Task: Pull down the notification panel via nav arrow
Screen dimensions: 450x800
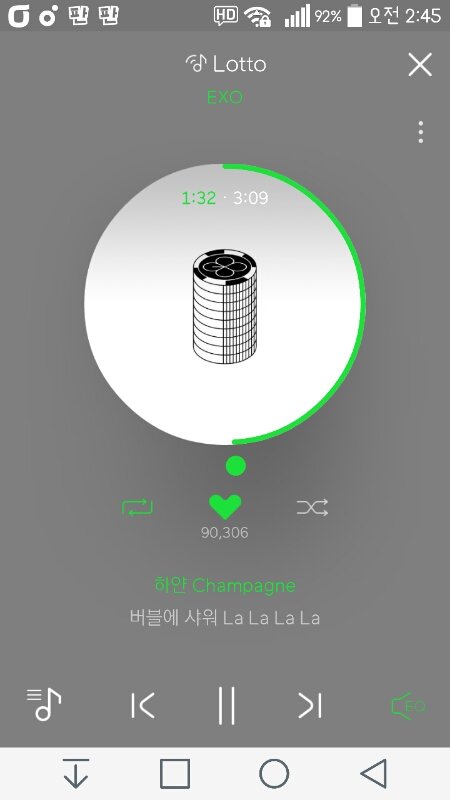Action: click(76, 773)
